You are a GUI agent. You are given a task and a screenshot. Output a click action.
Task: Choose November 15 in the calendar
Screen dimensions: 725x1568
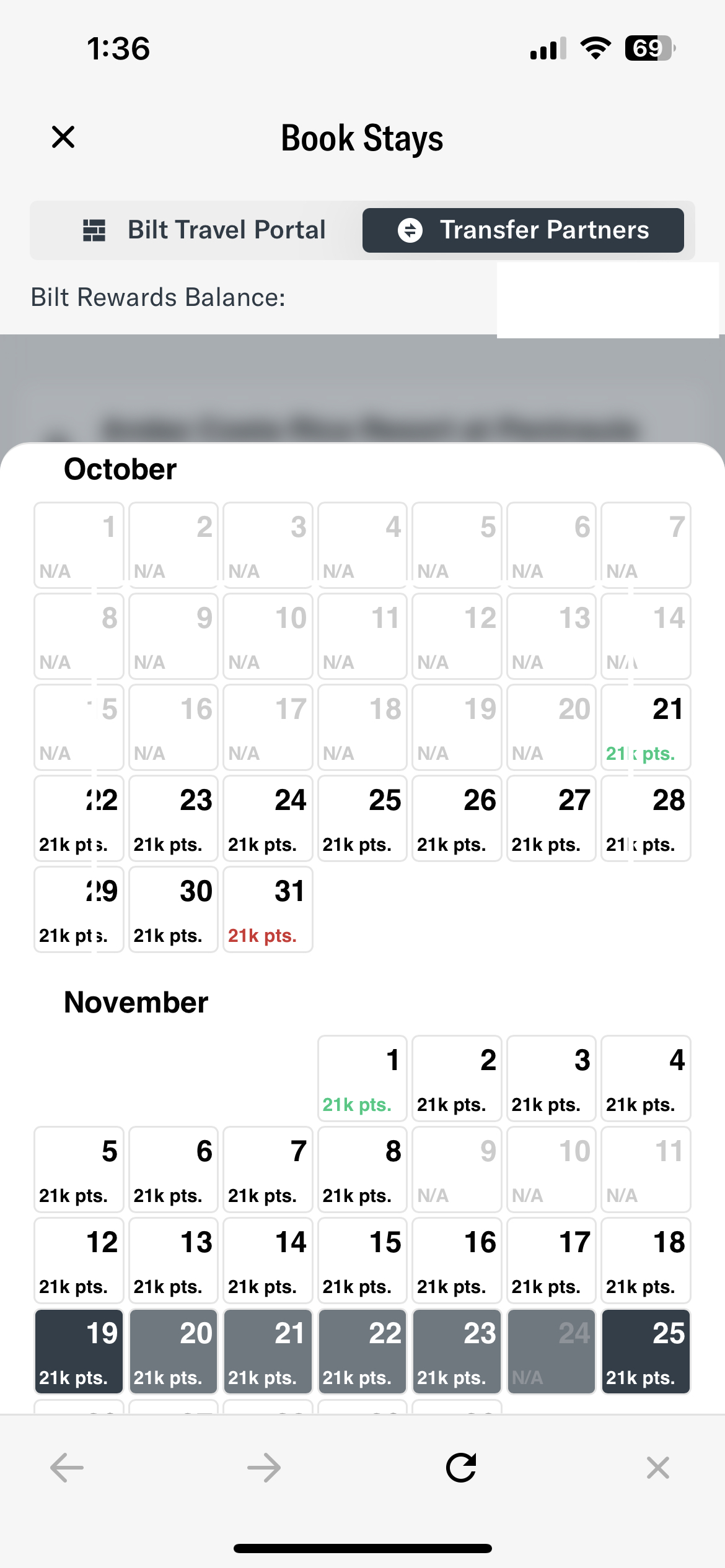(x=362, y=1261)
